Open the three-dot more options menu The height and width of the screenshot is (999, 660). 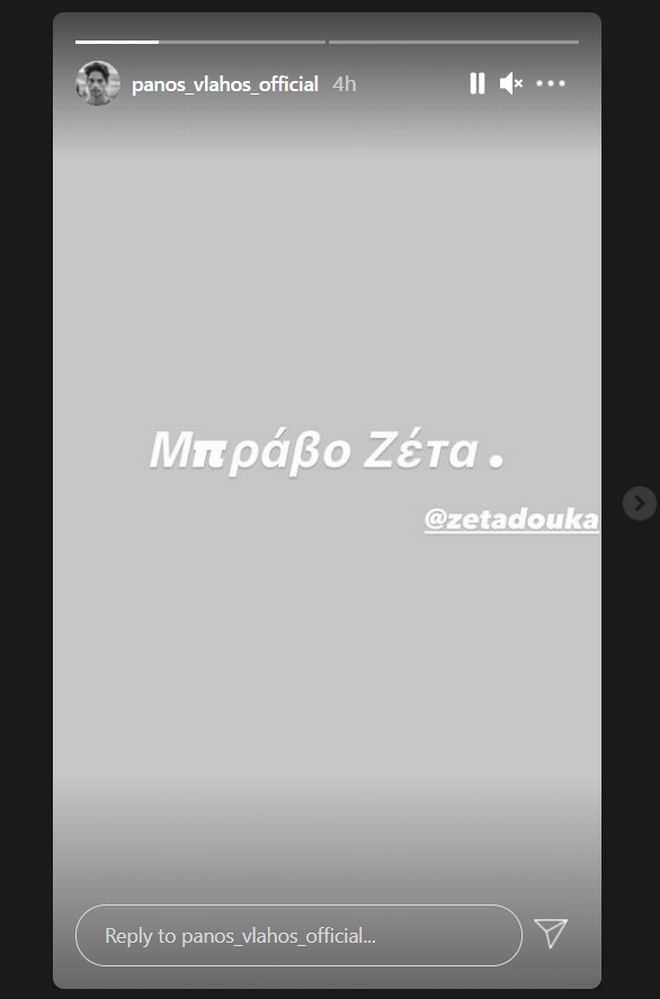(551, 84)
